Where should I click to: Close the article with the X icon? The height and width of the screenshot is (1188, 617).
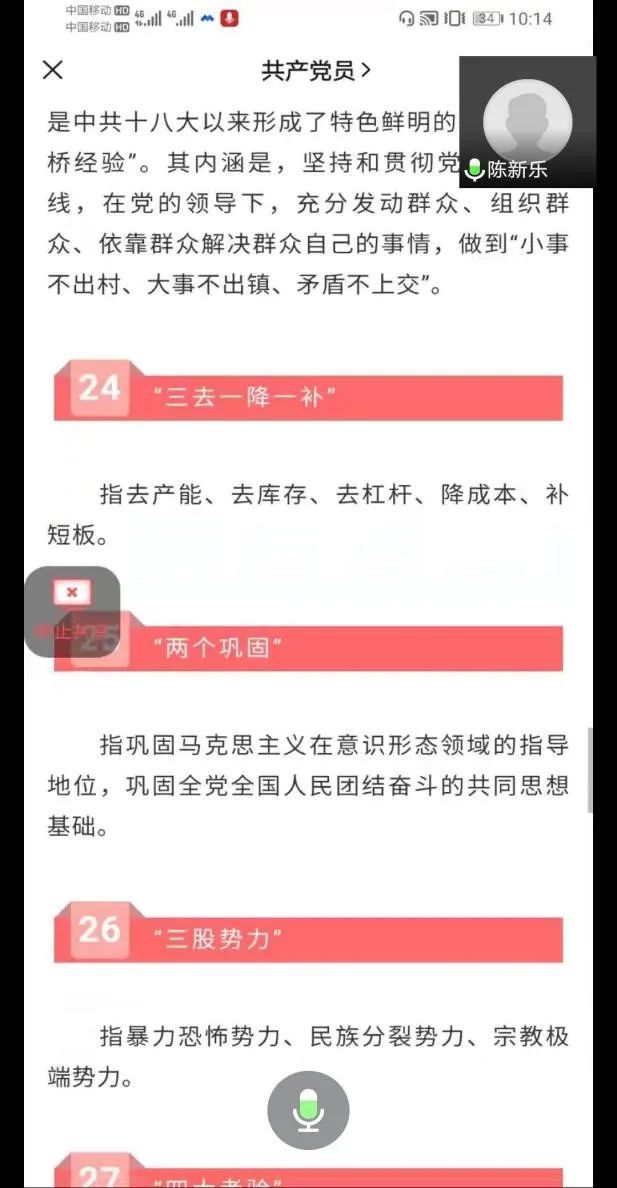(53, 70)
